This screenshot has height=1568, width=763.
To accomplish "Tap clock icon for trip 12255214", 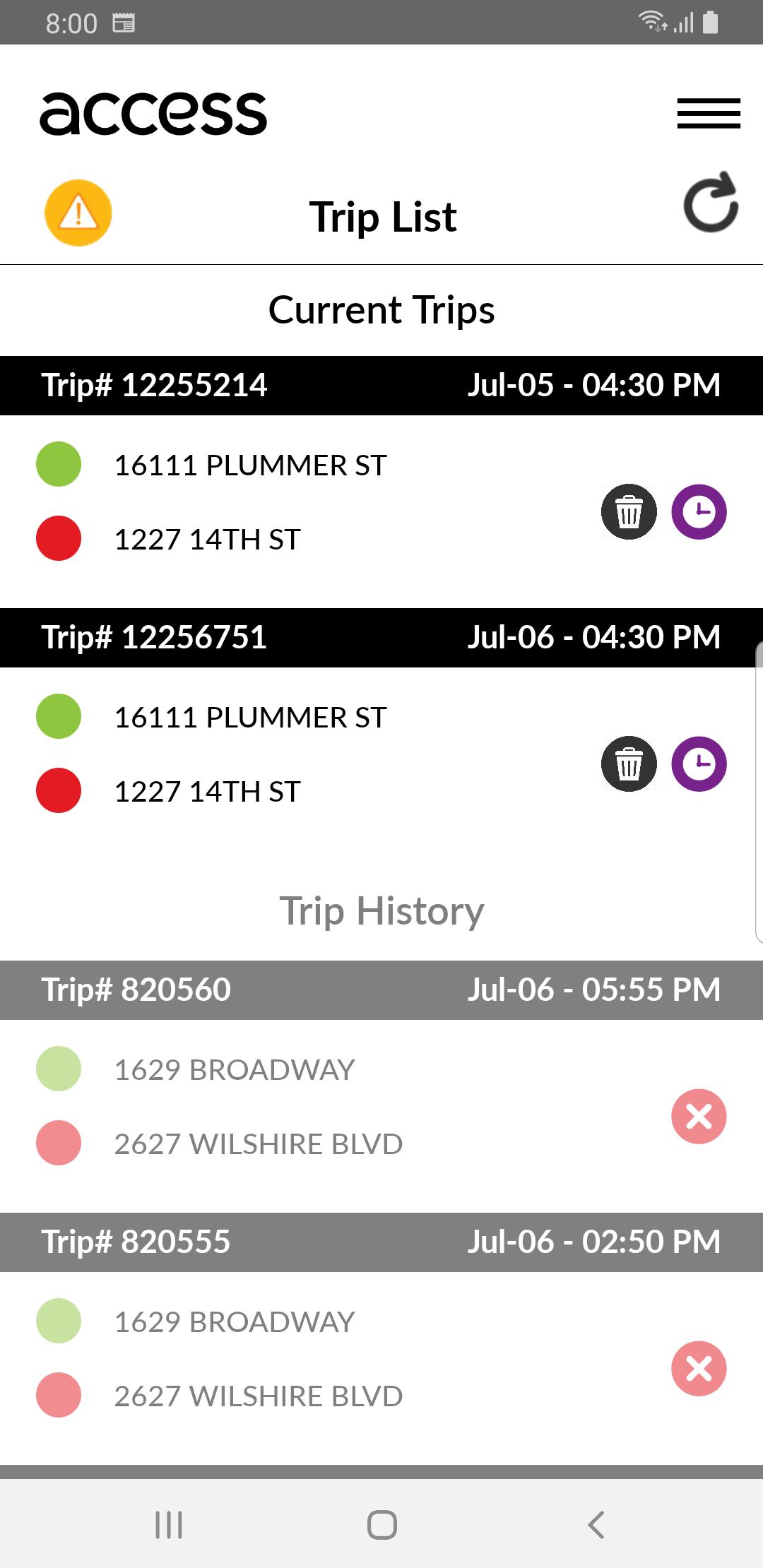I will [699, 512].
